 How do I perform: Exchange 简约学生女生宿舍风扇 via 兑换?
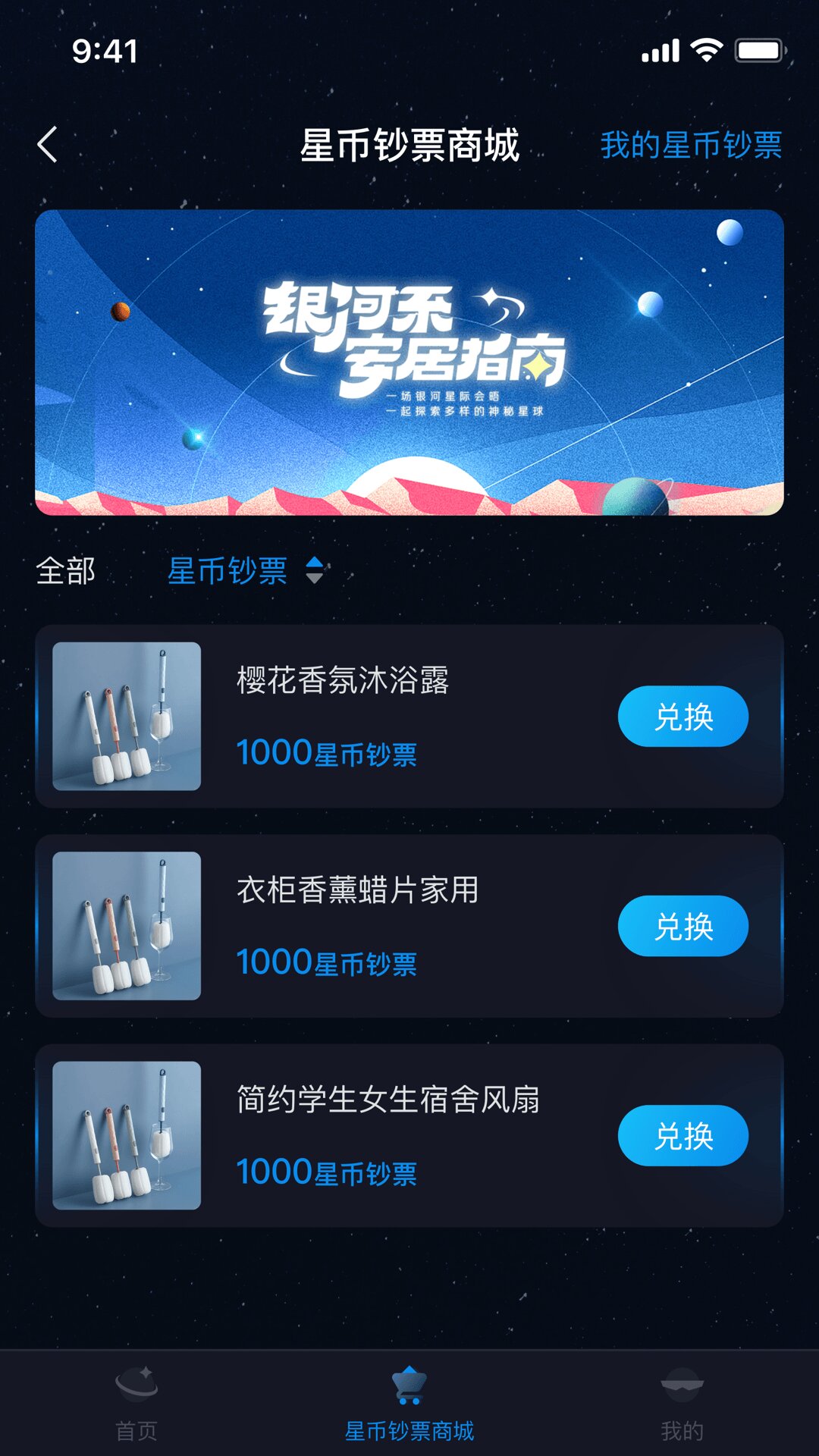(x=682, y=1135)
